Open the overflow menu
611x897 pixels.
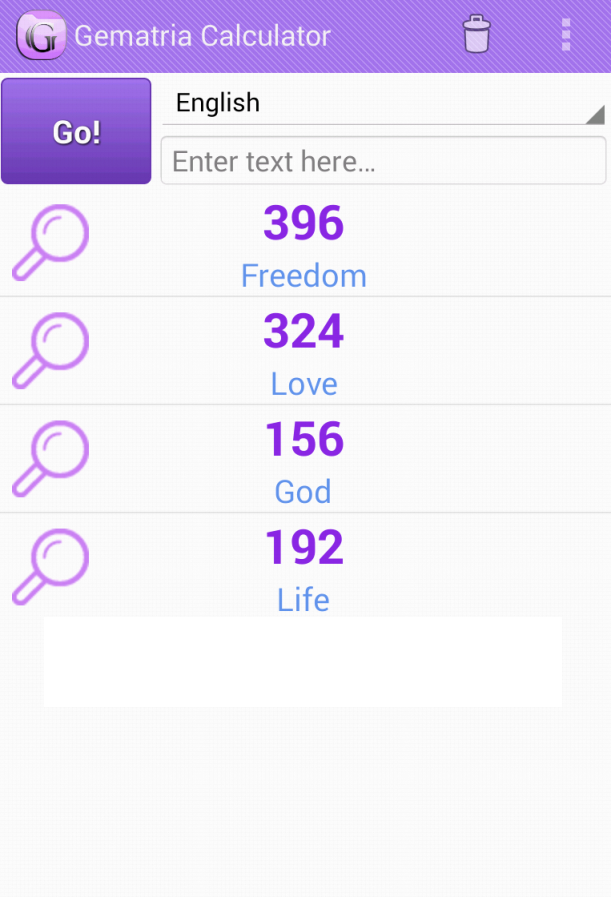point(566,35)
